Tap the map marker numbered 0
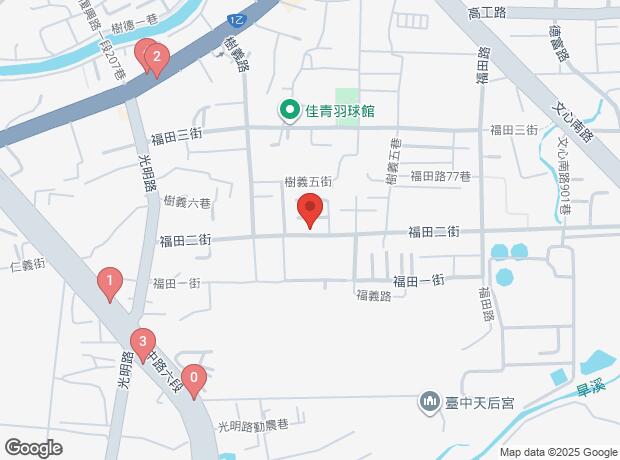Viewport: 620px width, 460px height. pos(194,379)
